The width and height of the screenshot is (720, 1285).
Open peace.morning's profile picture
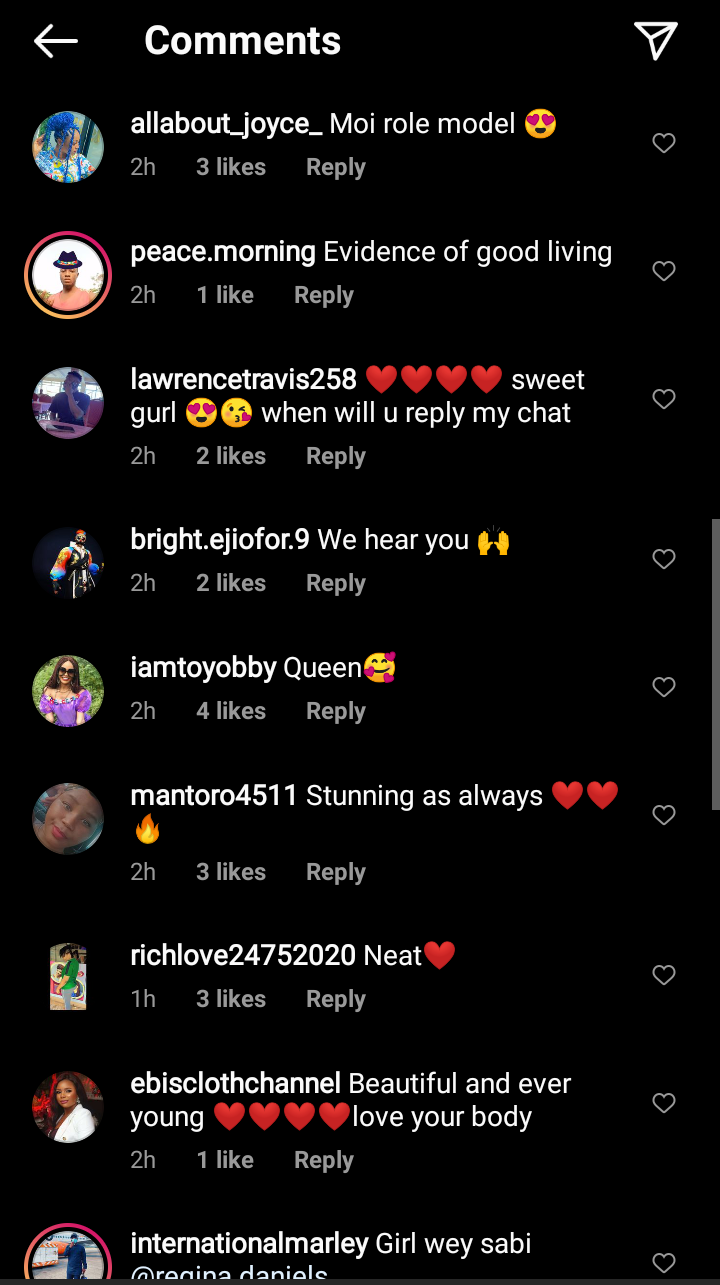tap(68, 275)
